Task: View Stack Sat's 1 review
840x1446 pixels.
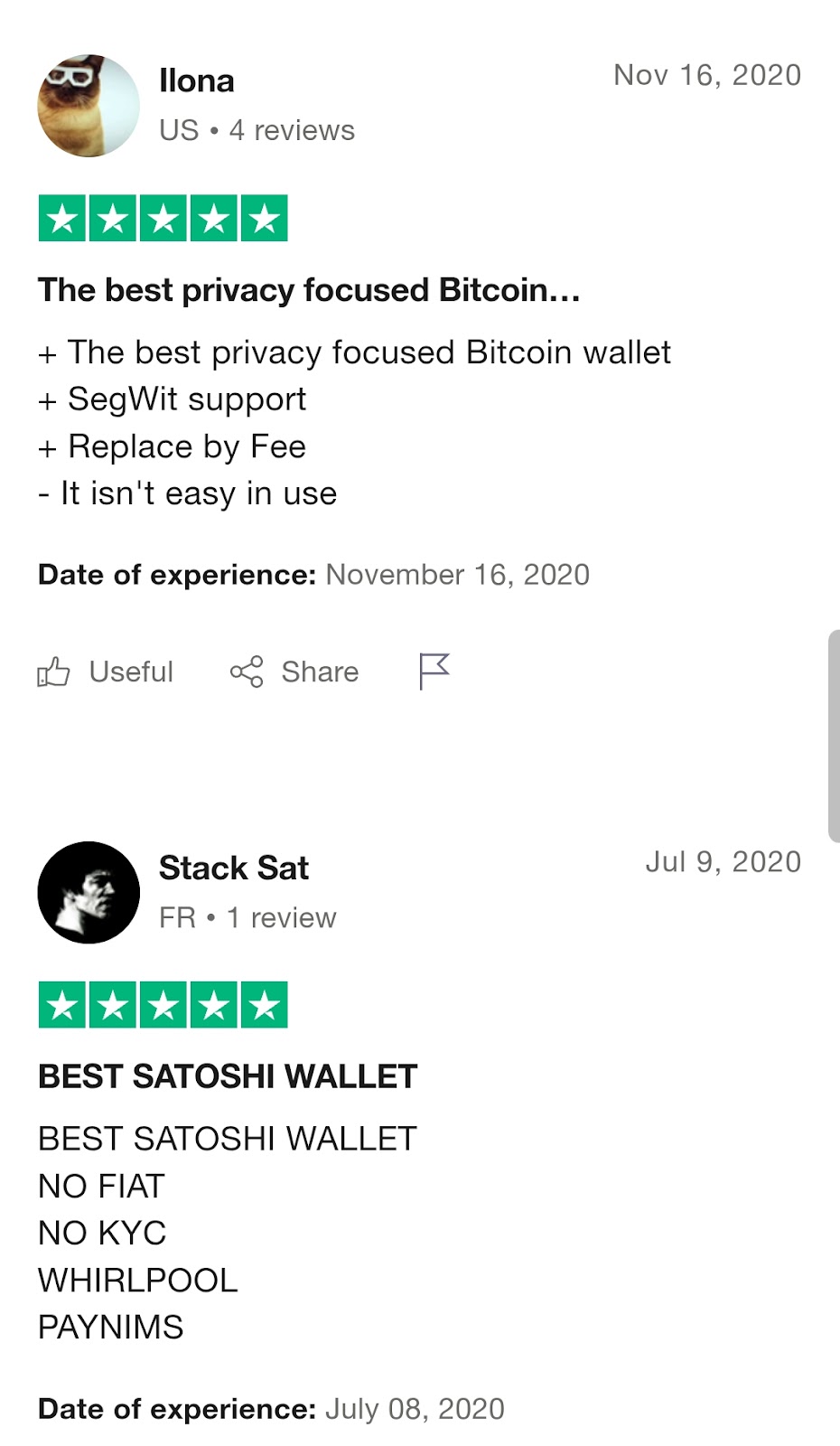Action: click(282, 917)
